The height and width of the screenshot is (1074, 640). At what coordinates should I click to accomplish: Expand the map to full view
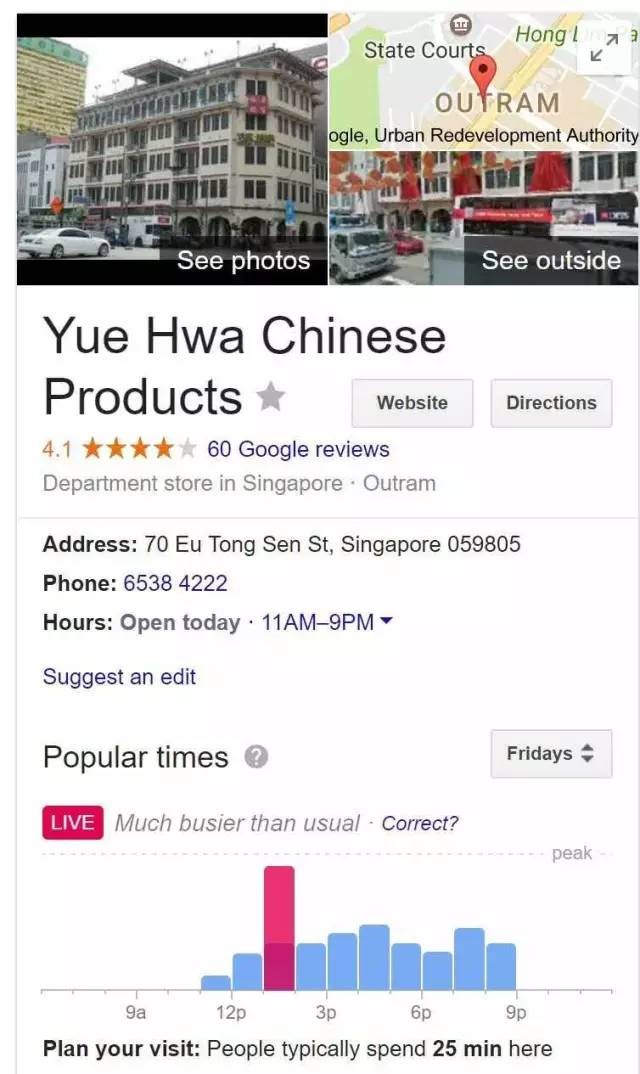[x=603, y=47]
